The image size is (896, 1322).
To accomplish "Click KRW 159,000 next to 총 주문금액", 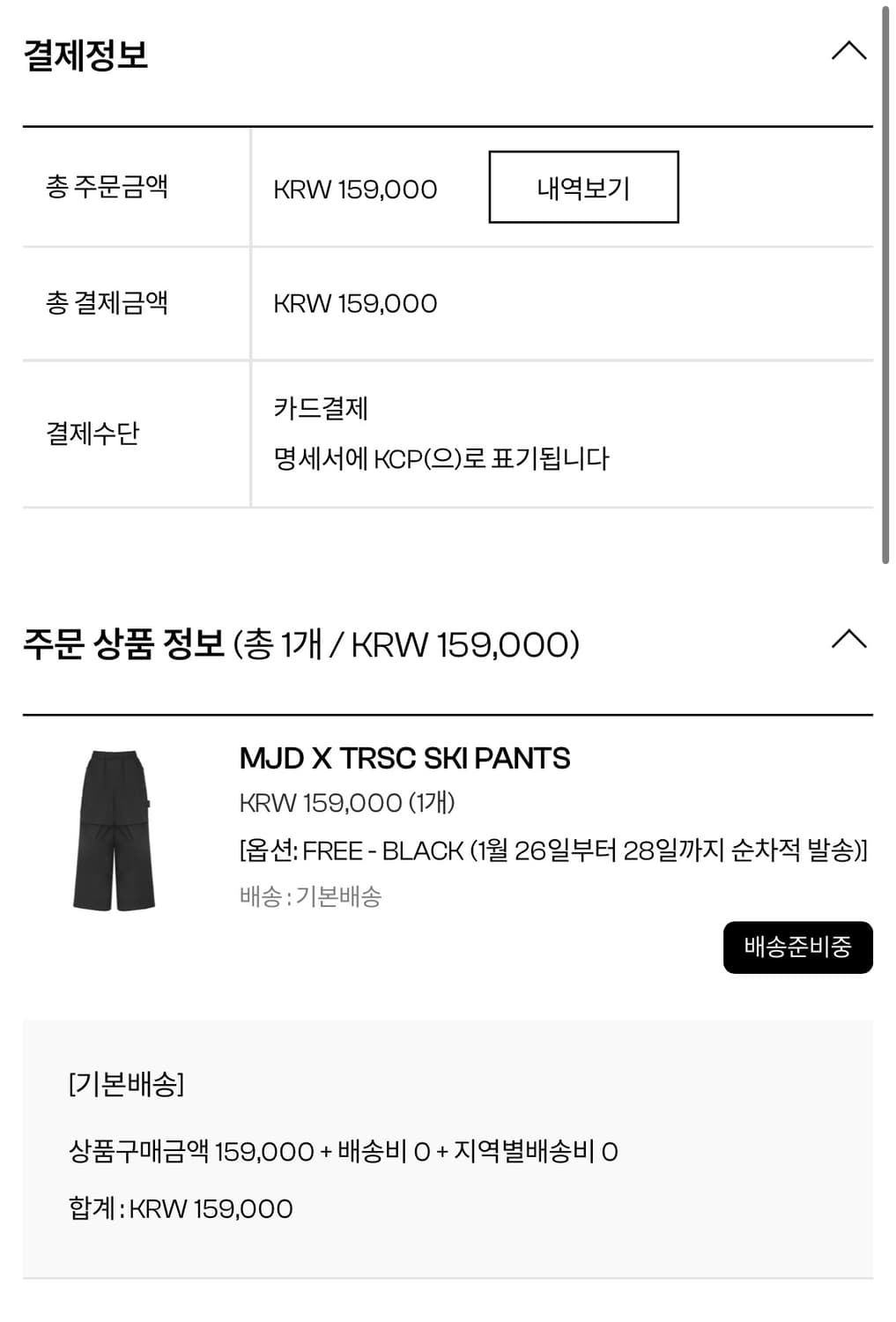I will [352, 188].
